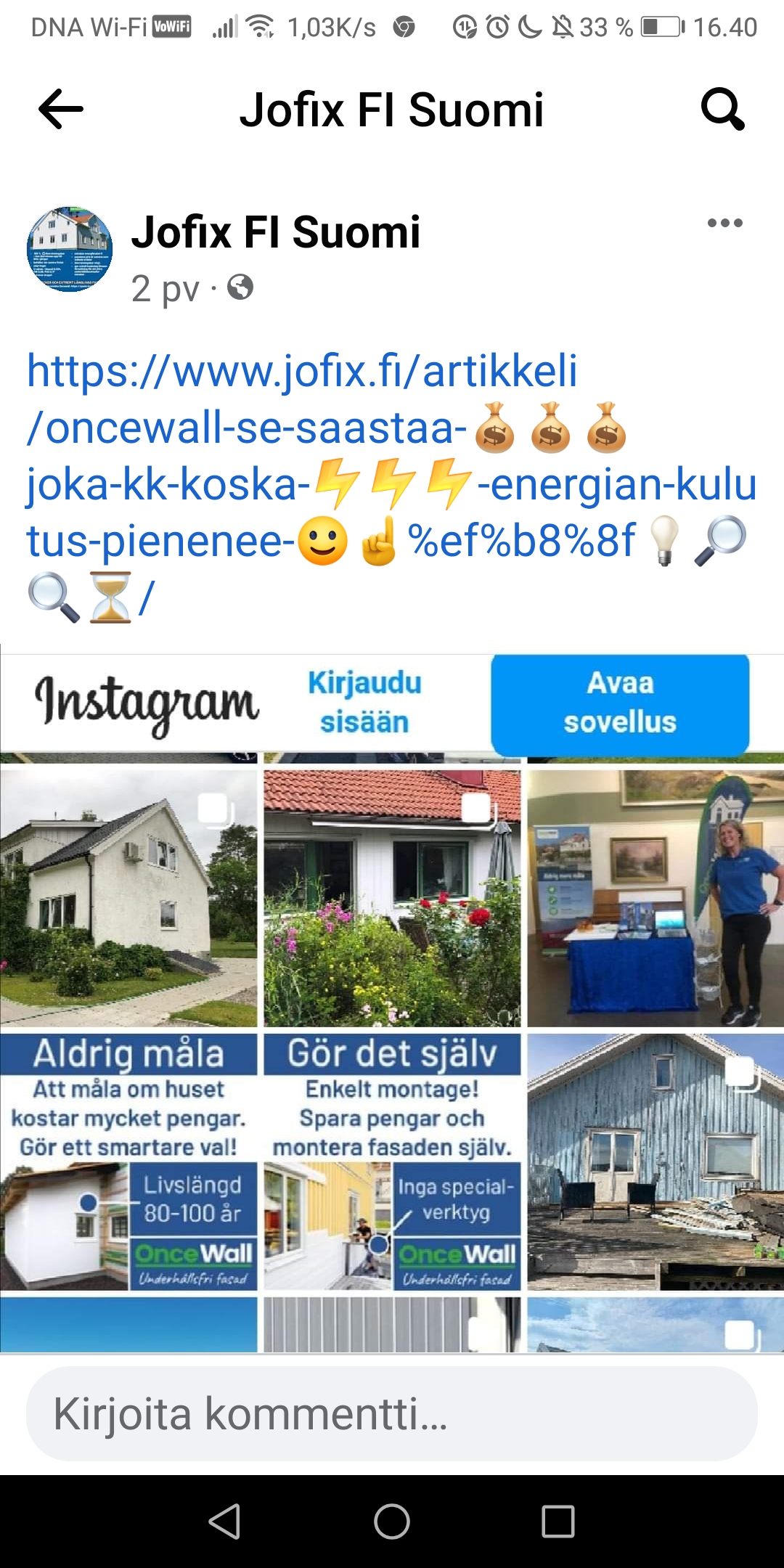Open the Jofix FI Suomi profile picture
Viewport: 784px width, 1568px height.
[70, 249]
